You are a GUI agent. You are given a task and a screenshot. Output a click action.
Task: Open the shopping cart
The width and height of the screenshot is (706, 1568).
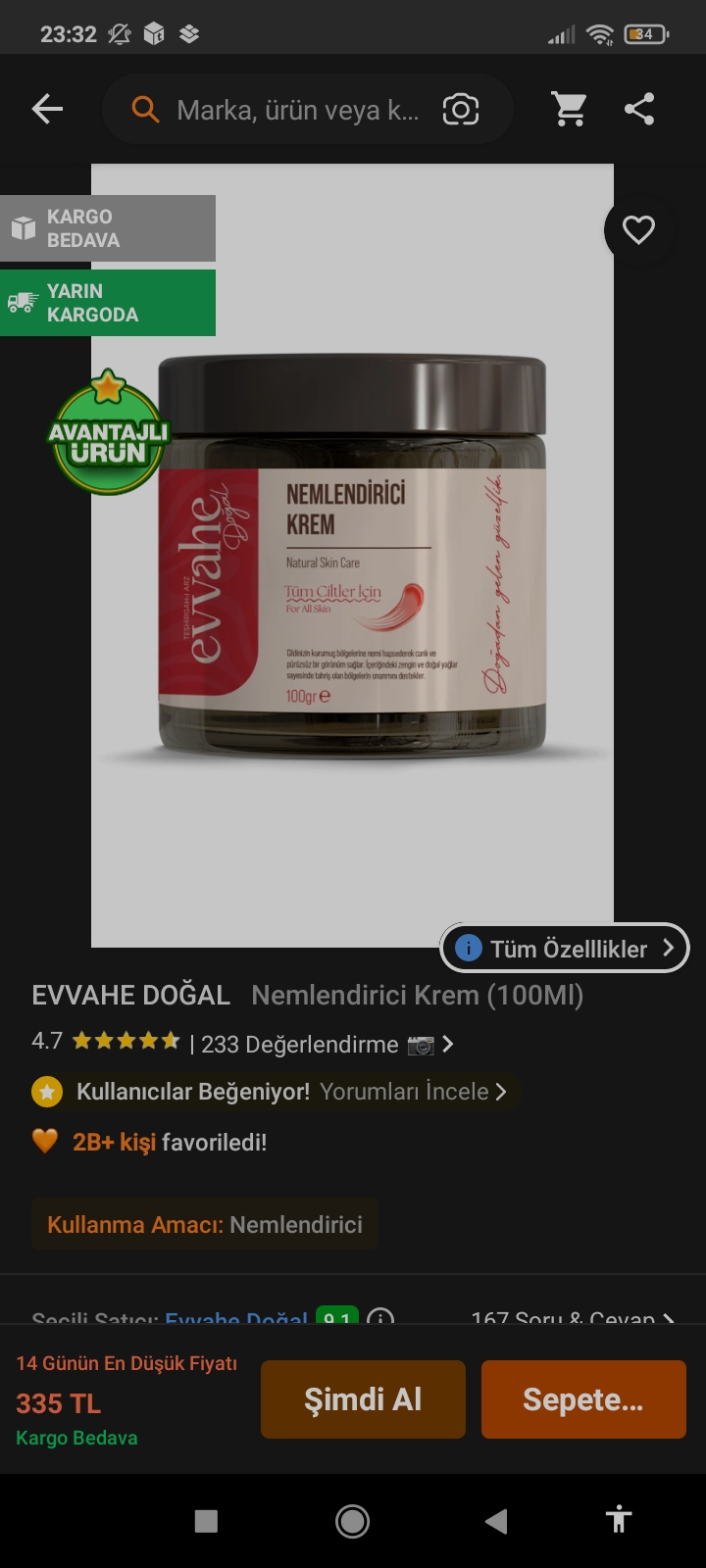point(570,109)
